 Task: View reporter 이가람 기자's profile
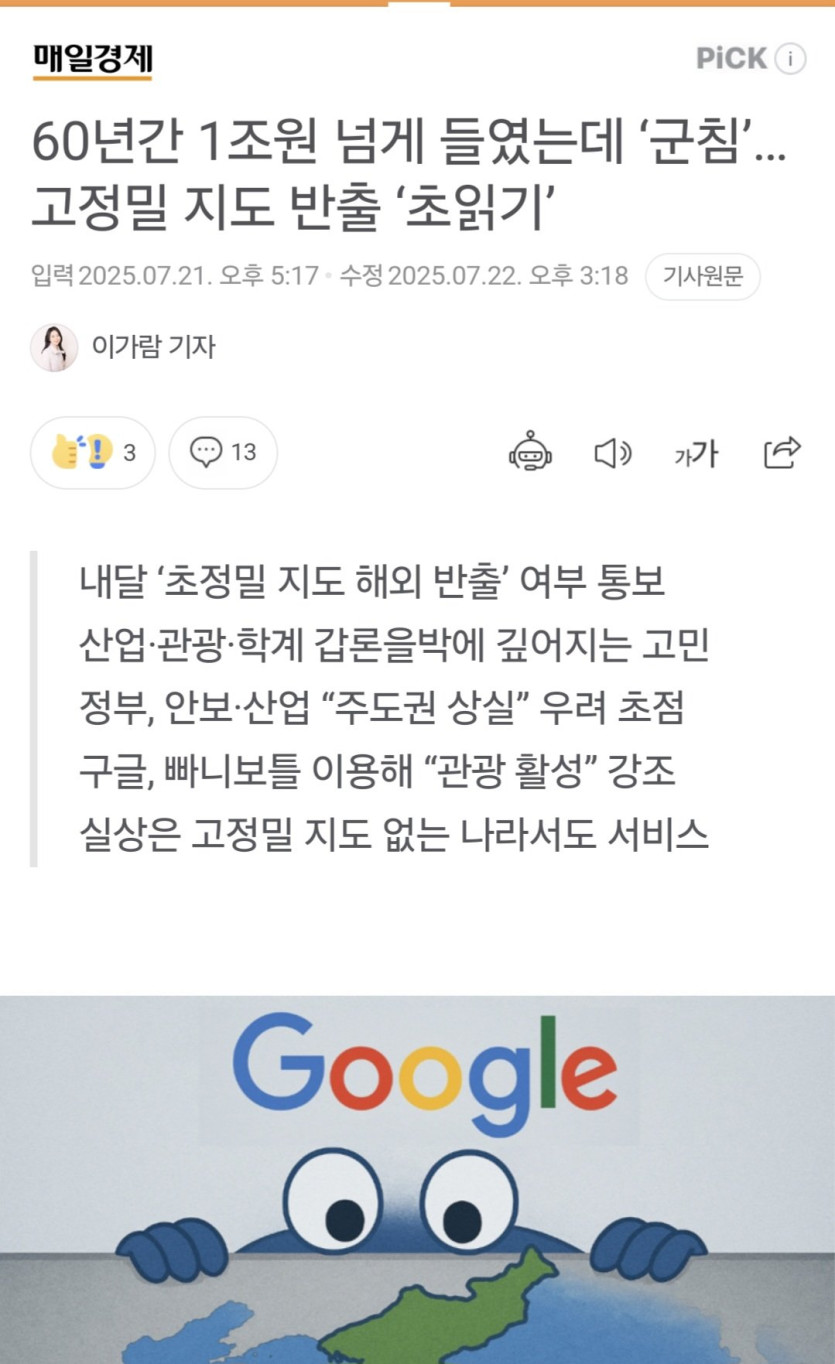click(123, 347)
